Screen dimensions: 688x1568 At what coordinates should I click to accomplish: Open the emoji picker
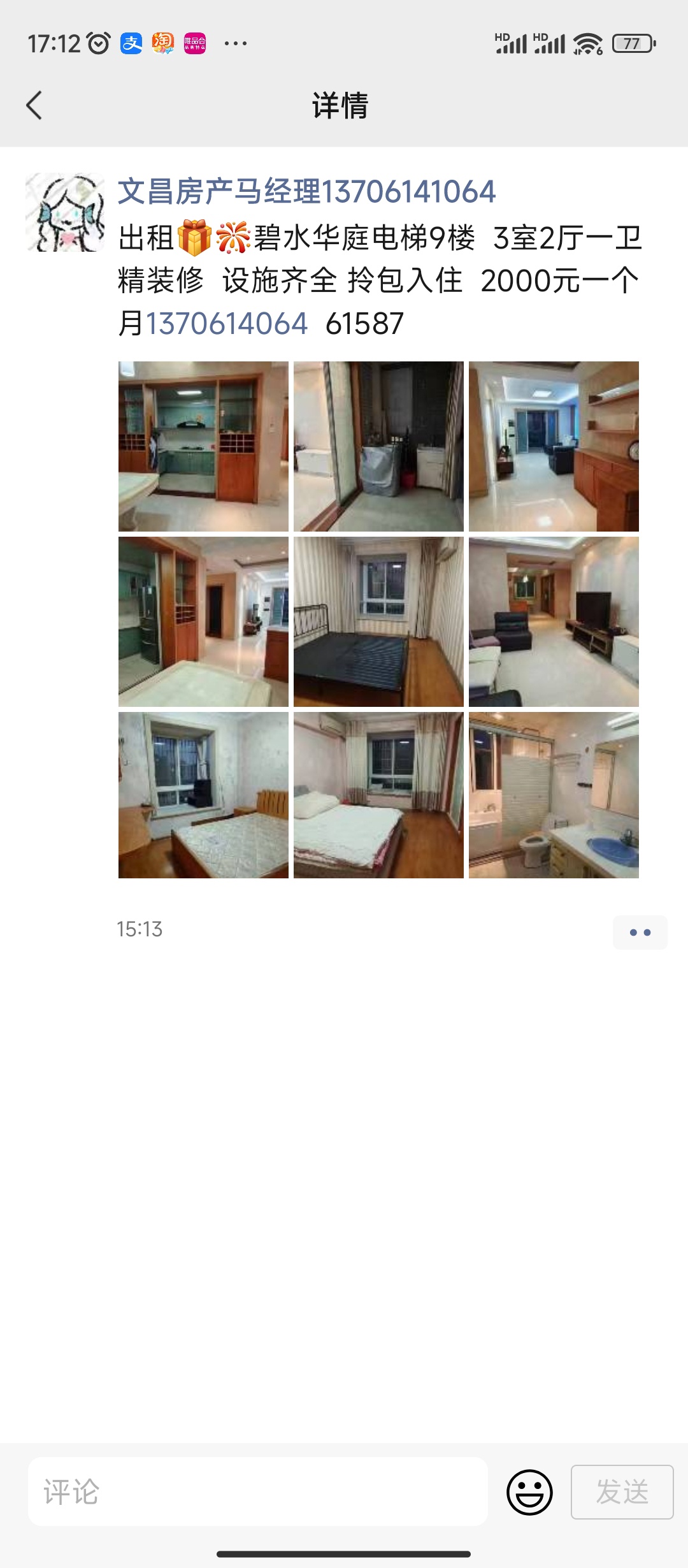point(529,1492)
